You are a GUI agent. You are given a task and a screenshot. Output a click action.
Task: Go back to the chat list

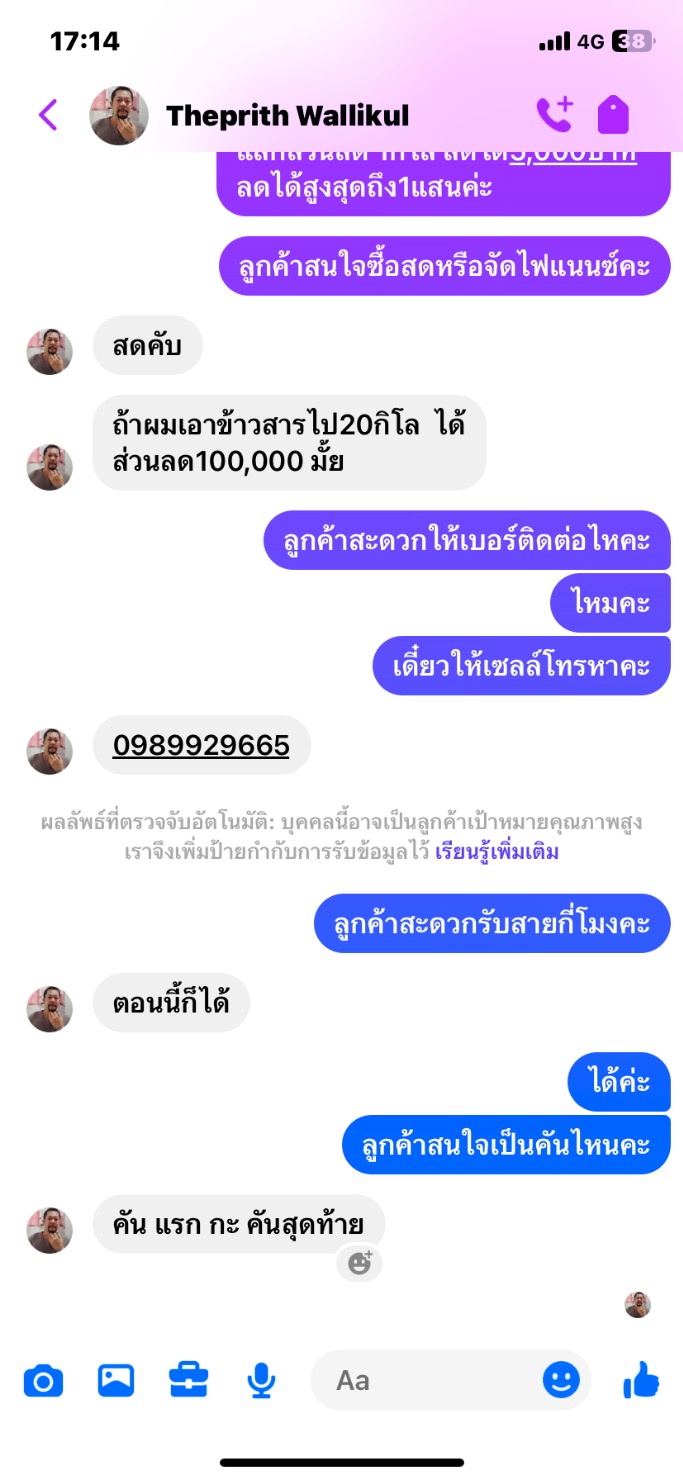point(48,116)
